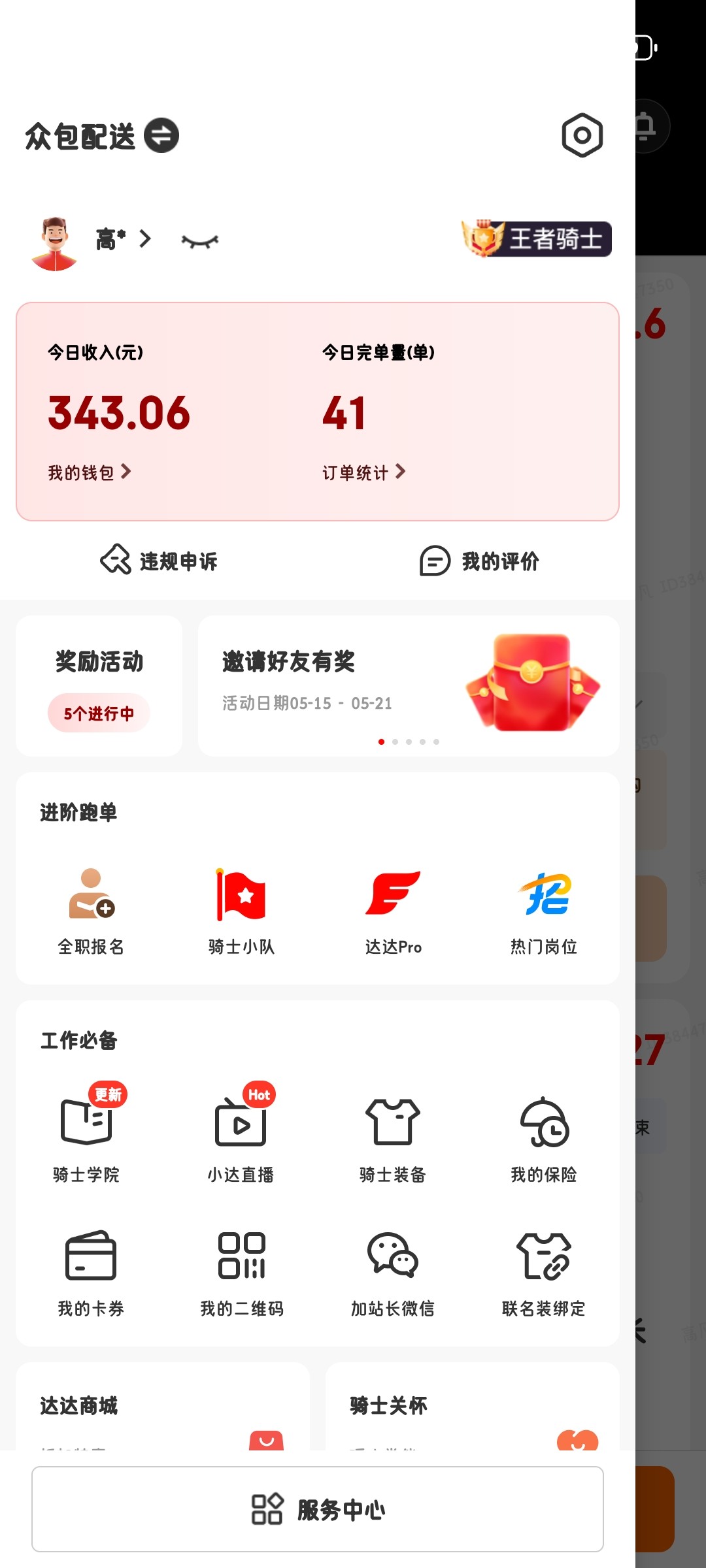Open 我的钱包 wallet link

90,472
